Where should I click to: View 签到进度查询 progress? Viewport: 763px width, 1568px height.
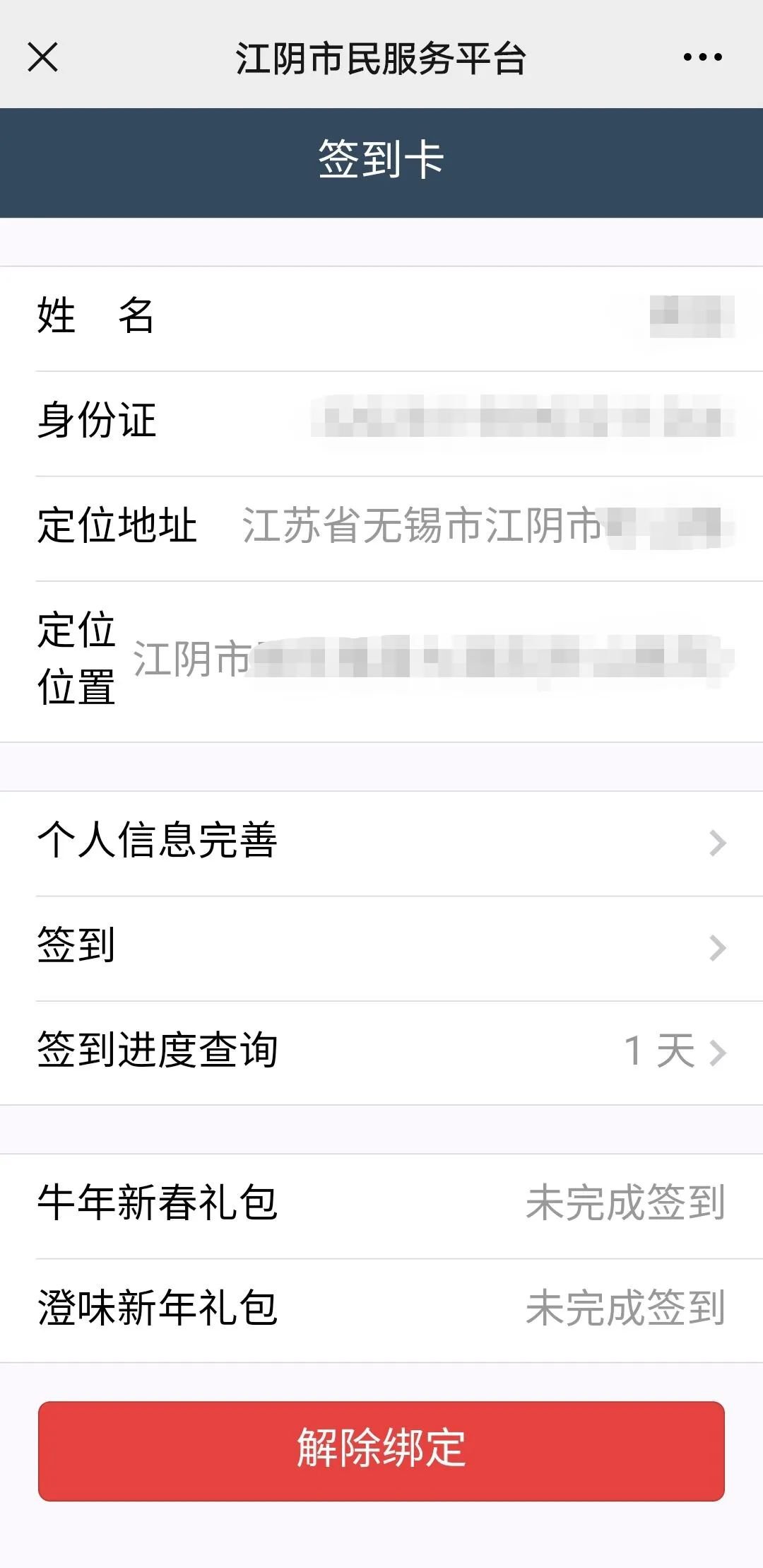[381, 1052]
